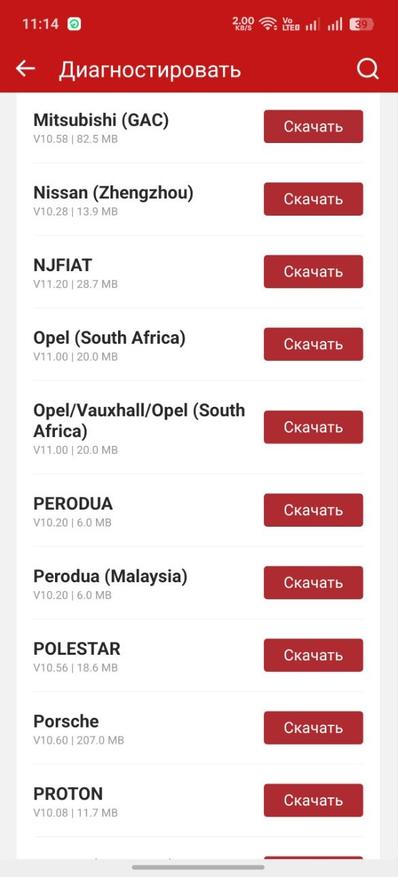
Task: Download Mitsubishi (GAC) software
Action: point(313,126)
